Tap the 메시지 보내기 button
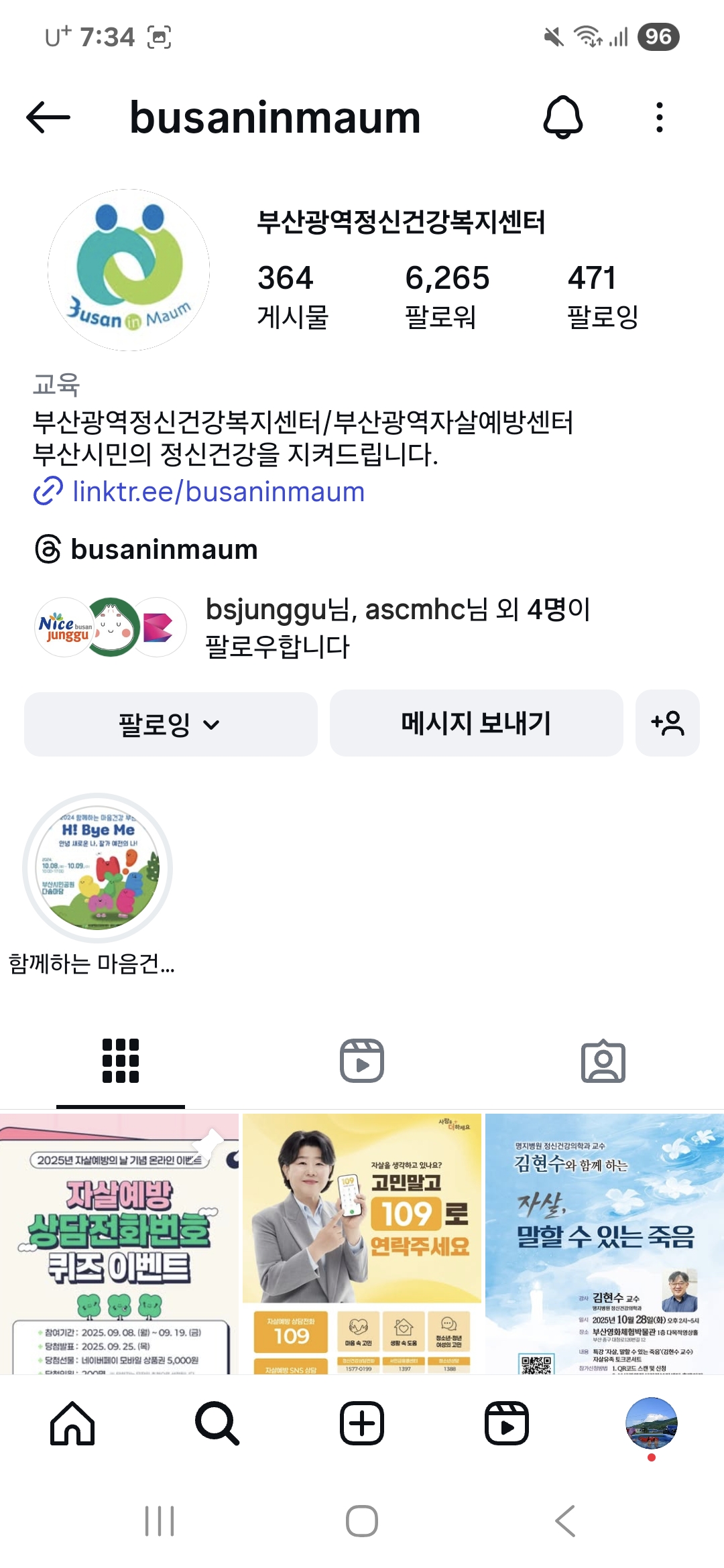The width and height of the screenshot is (724, 1568). click(x=476, y=724)
